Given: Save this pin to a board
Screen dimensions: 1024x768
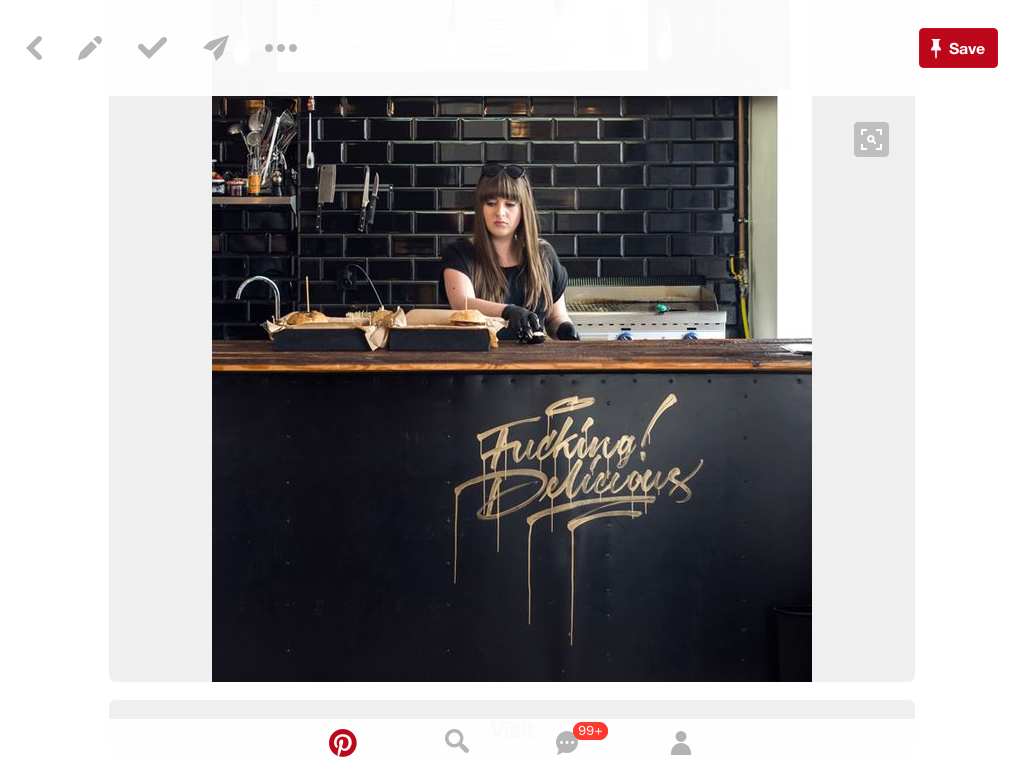Looking at the screenshot, I should pyautogui.click(x=957, y=48).
